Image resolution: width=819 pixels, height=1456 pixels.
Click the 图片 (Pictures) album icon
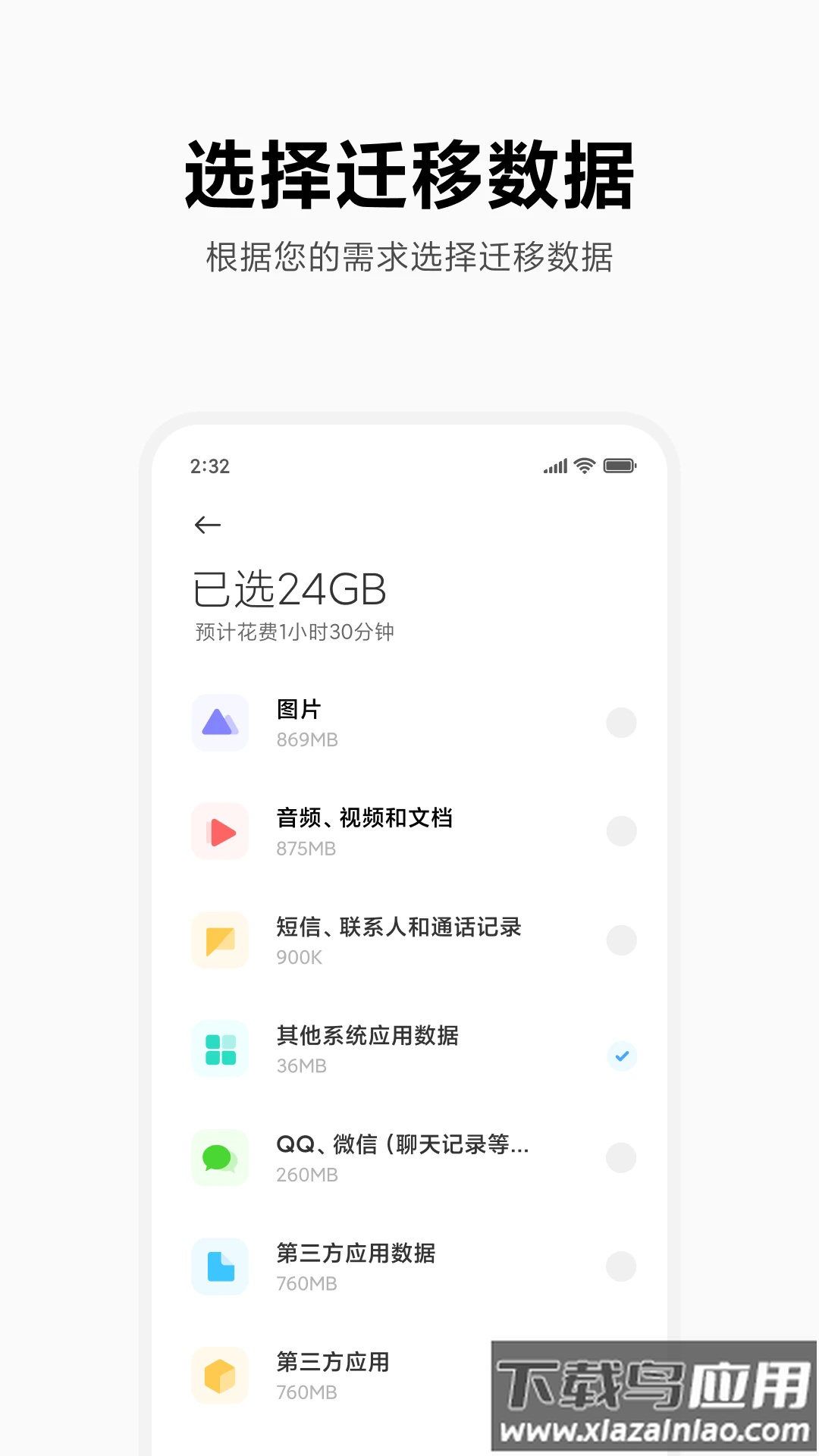[x=220, y=723]
